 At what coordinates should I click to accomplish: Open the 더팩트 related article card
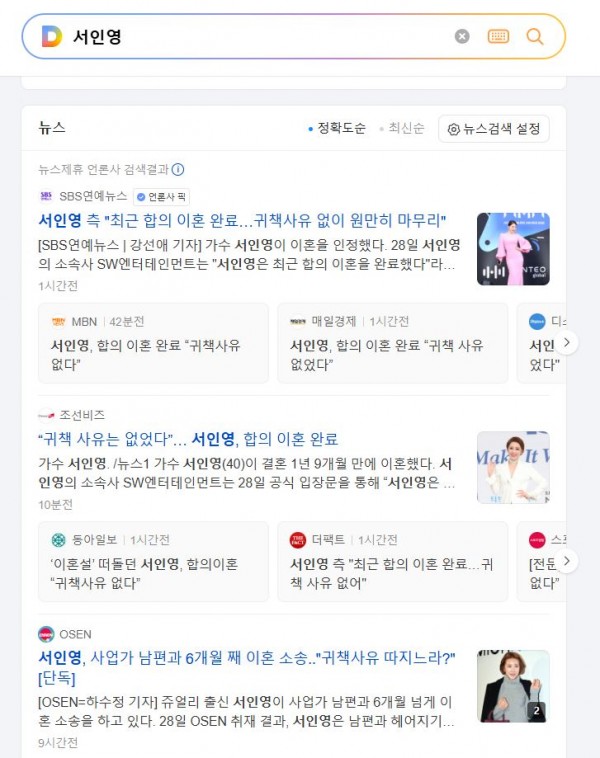click(x=392, y=561)
